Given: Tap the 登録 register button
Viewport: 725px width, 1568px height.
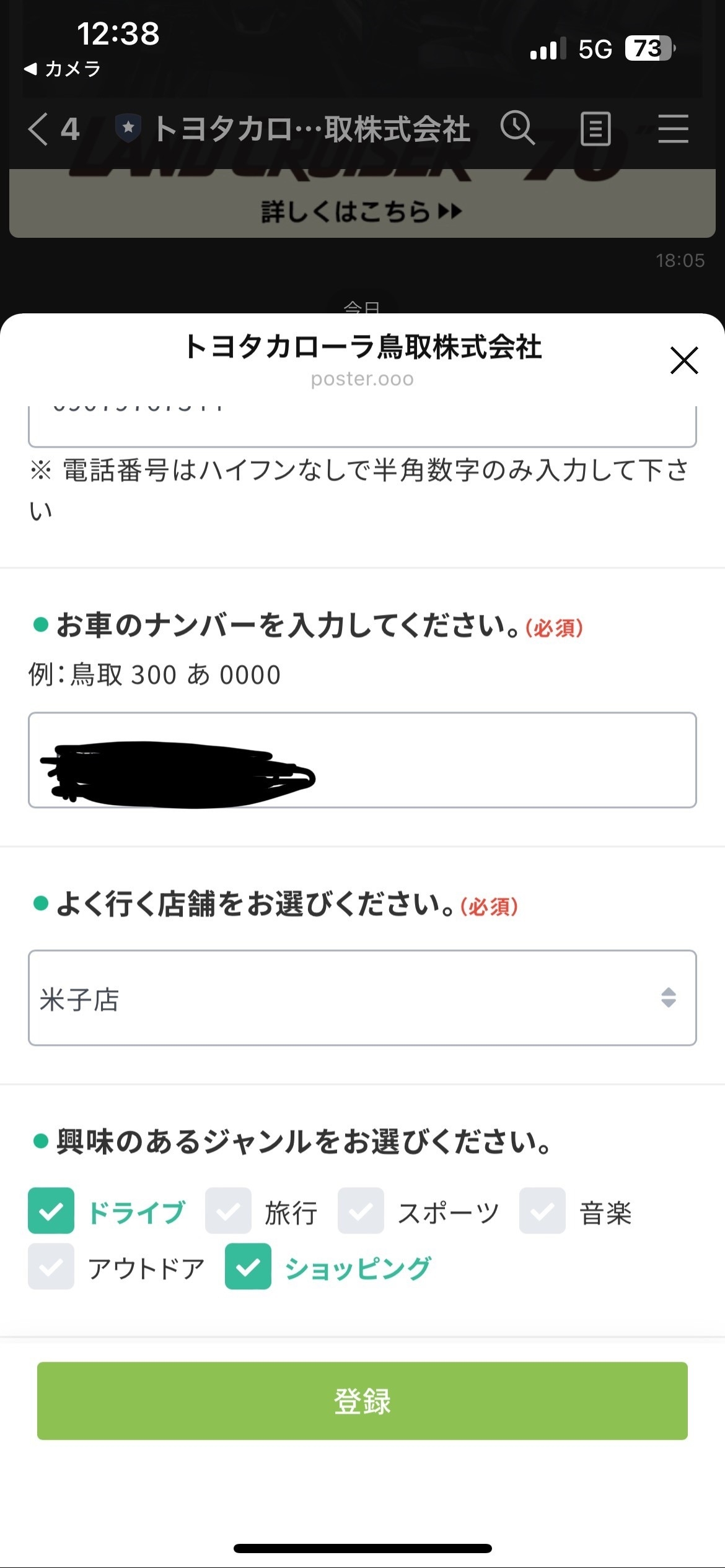Looking at the screenshot, I should pos(362,1401).
